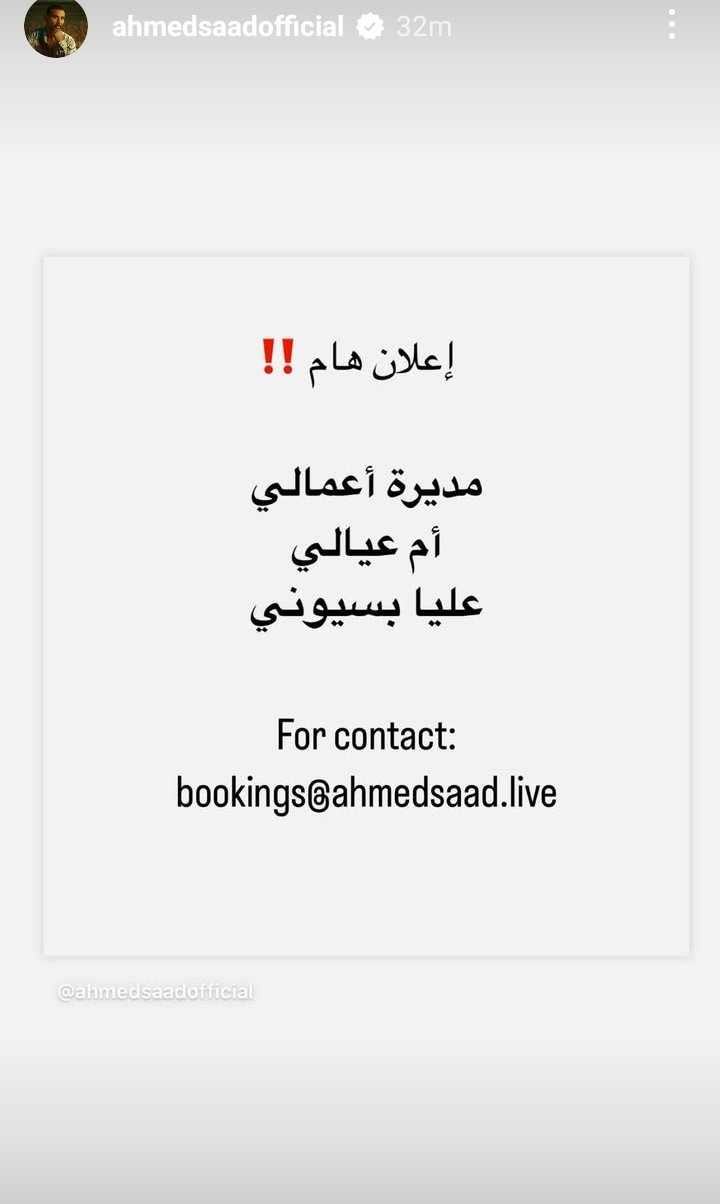Open the ahmedsaadofficial username link

[x=227, y=27]
